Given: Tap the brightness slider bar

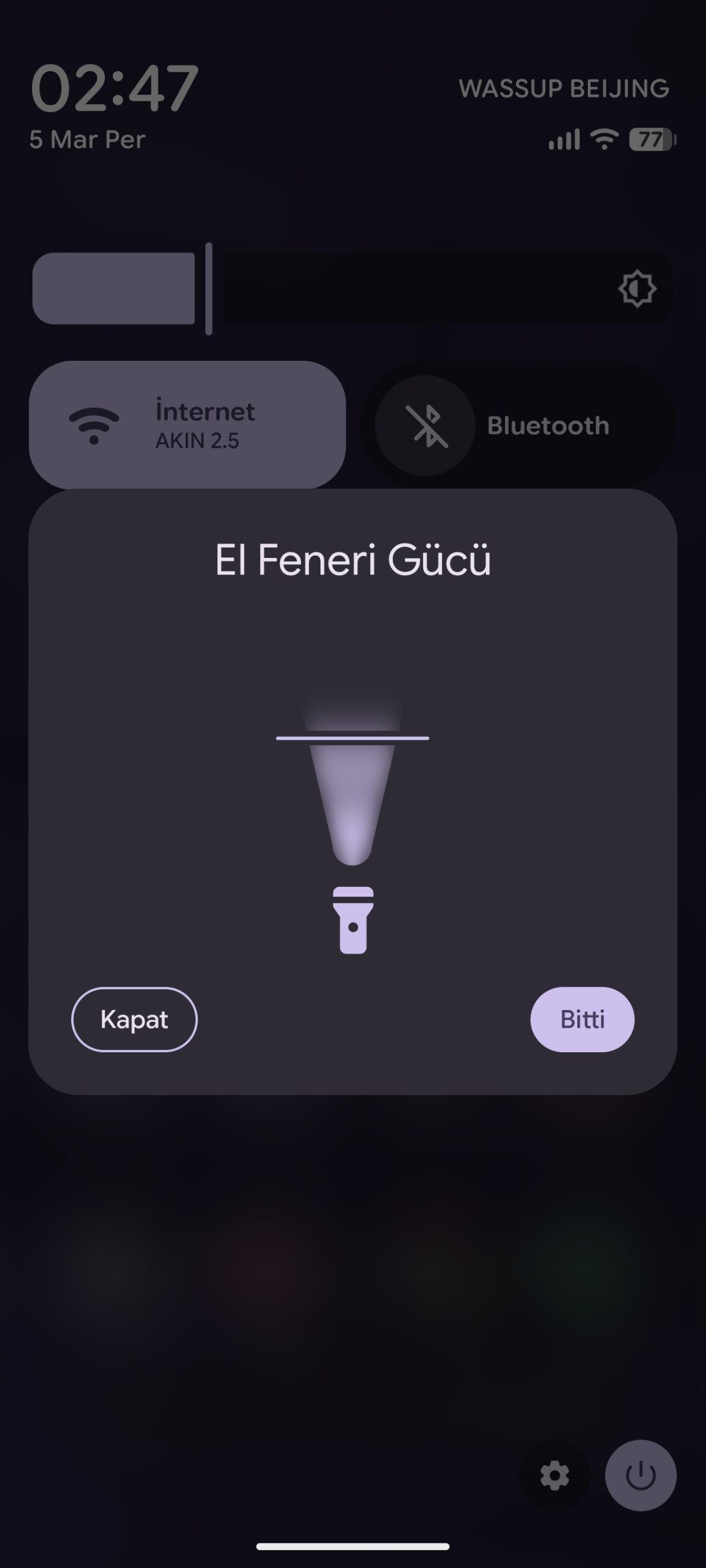Looking at the screenshot, I should point(352,288).
